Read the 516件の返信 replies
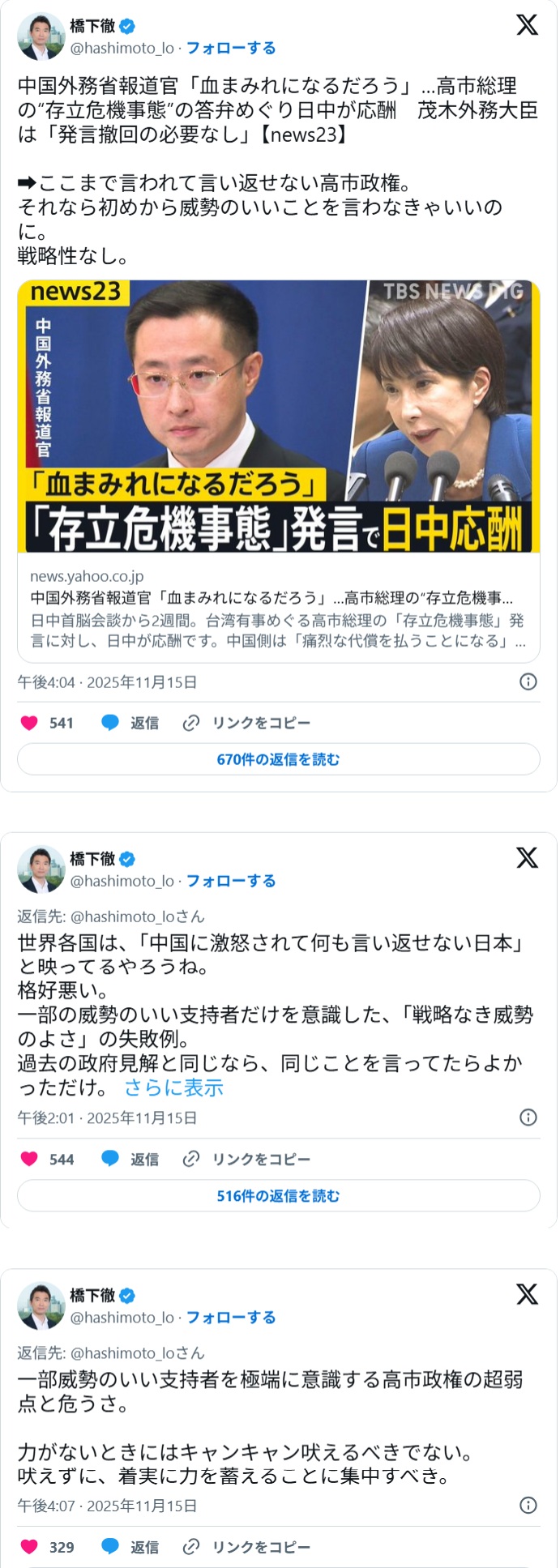 click(x=278, y=1196)
